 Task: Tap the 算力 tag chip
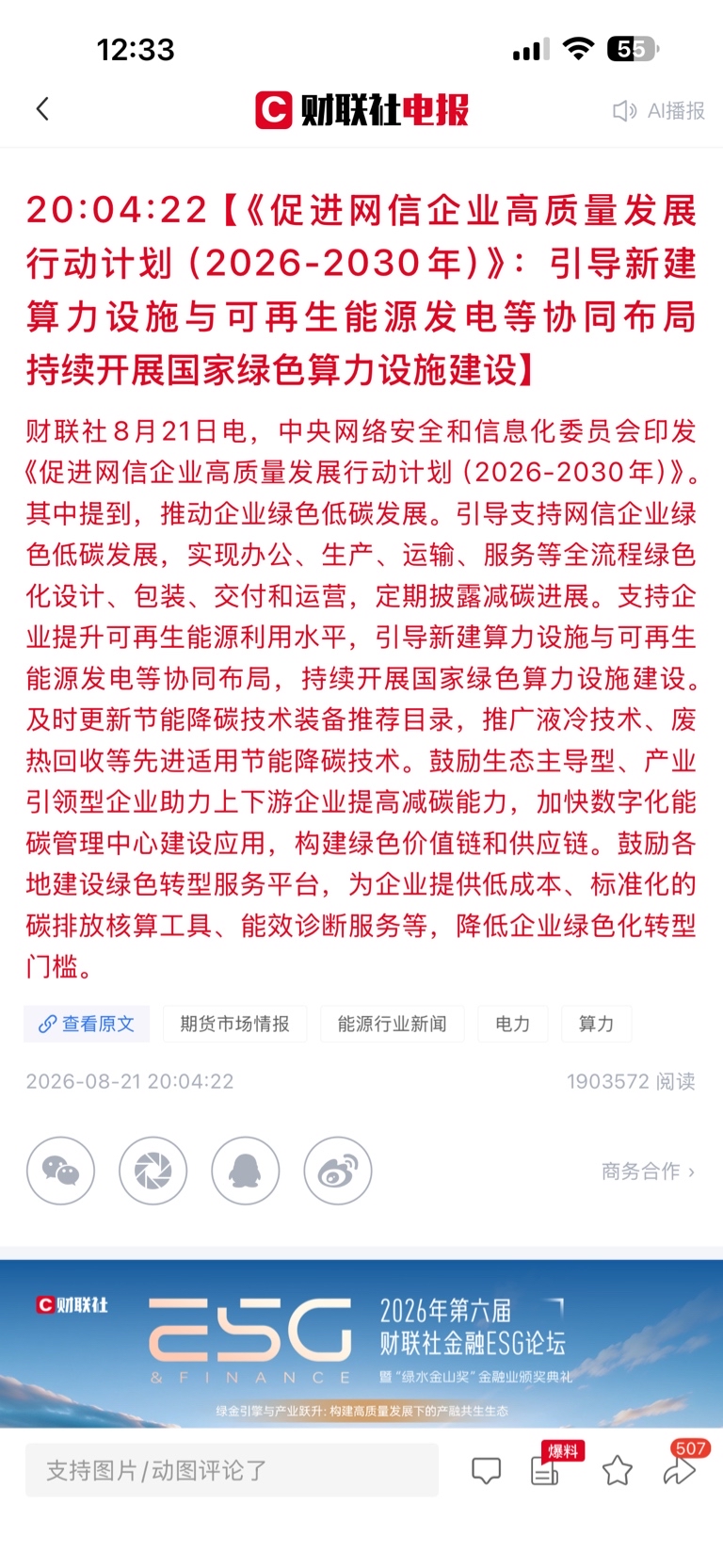click(596, 1024)
